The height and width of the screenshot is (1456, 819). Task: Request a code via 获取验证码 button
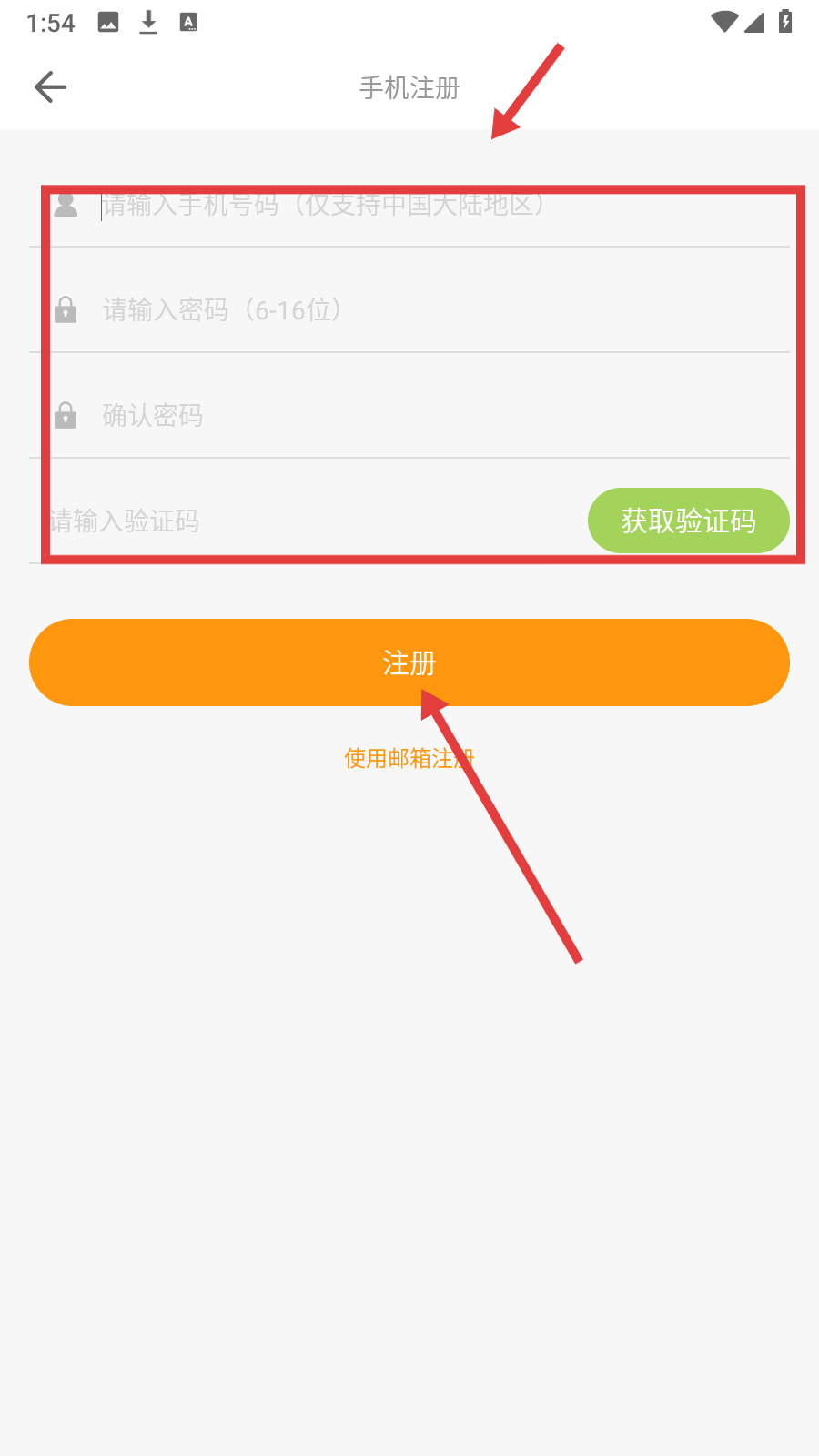click(689, 521)
